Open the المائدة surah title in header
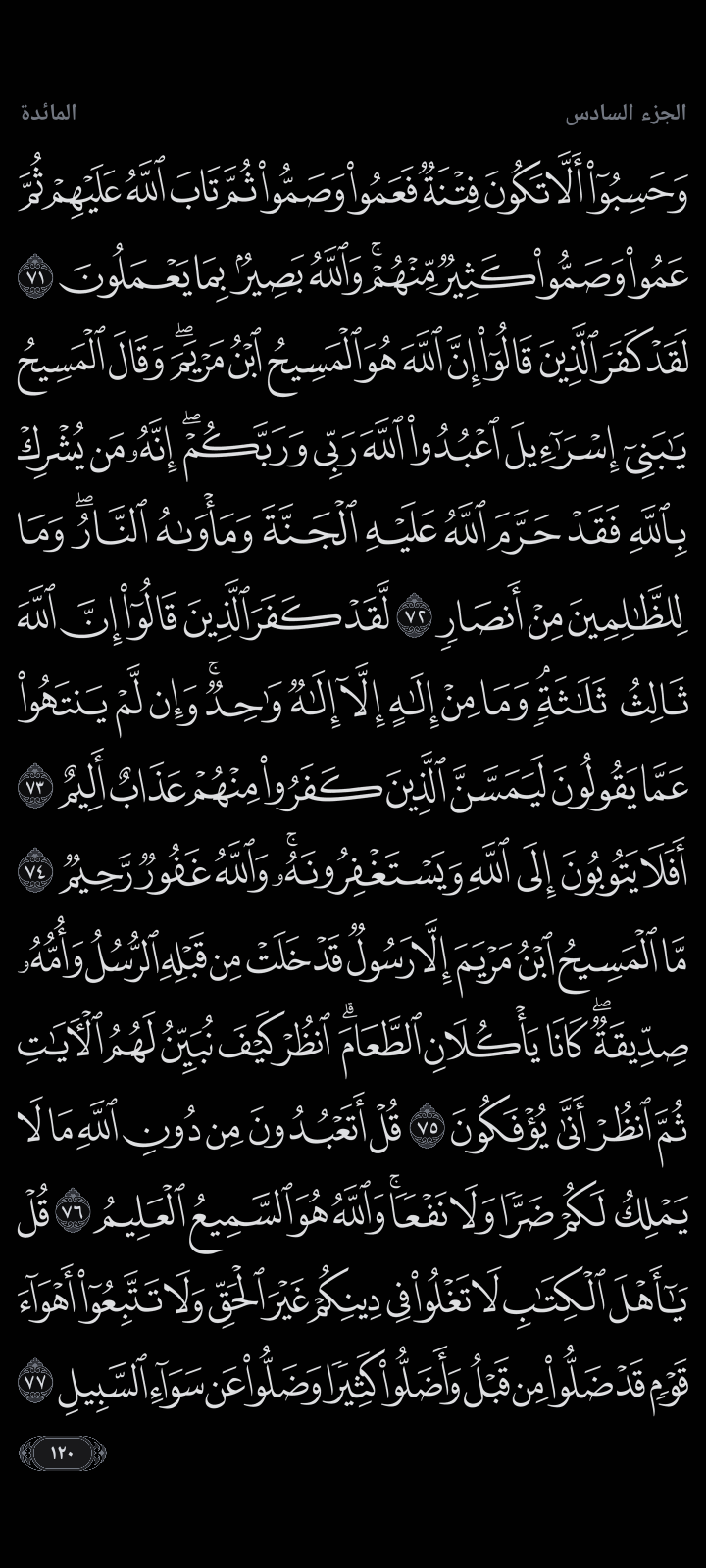 pyautogui.click(x=48, y=113)
